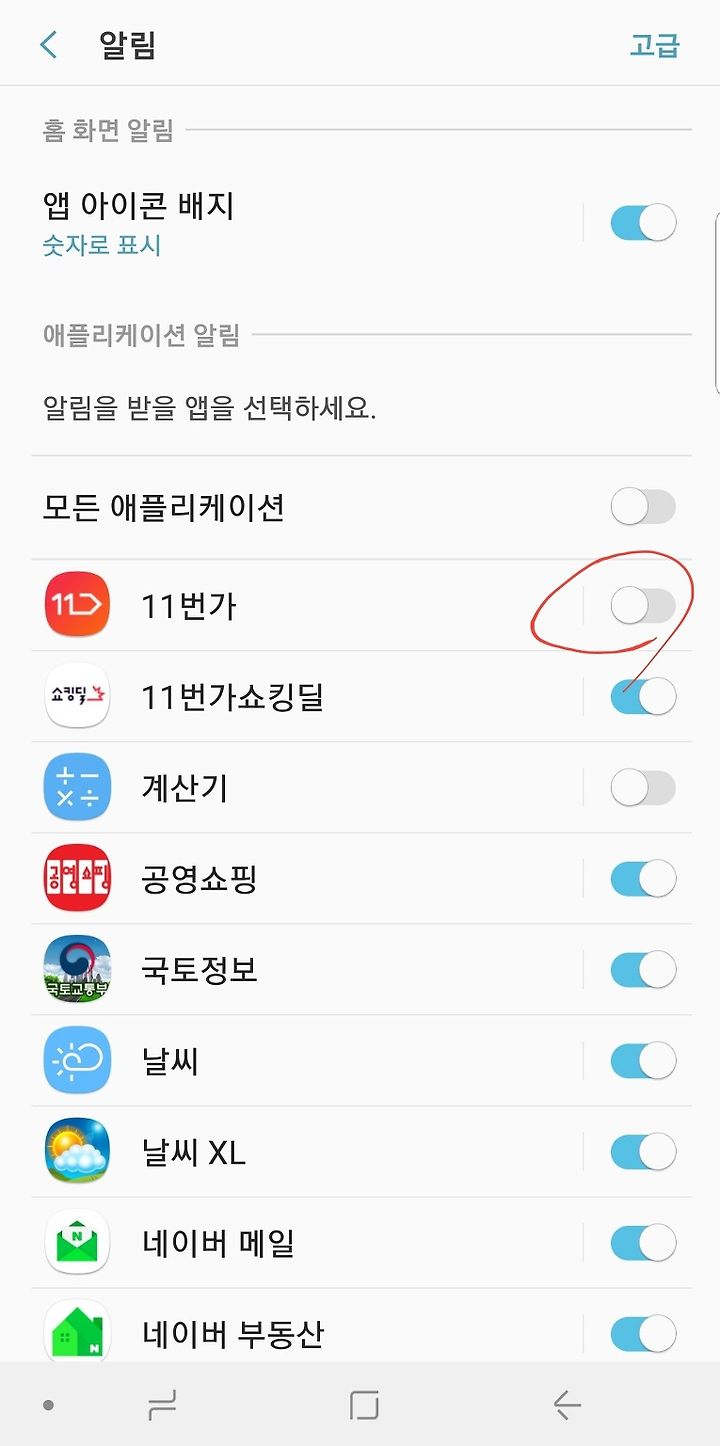This screenshot has width=720, height=1446.
Task: Turn on notifications for 11번가
Action: pyautogui.click(x=643, y=605)
